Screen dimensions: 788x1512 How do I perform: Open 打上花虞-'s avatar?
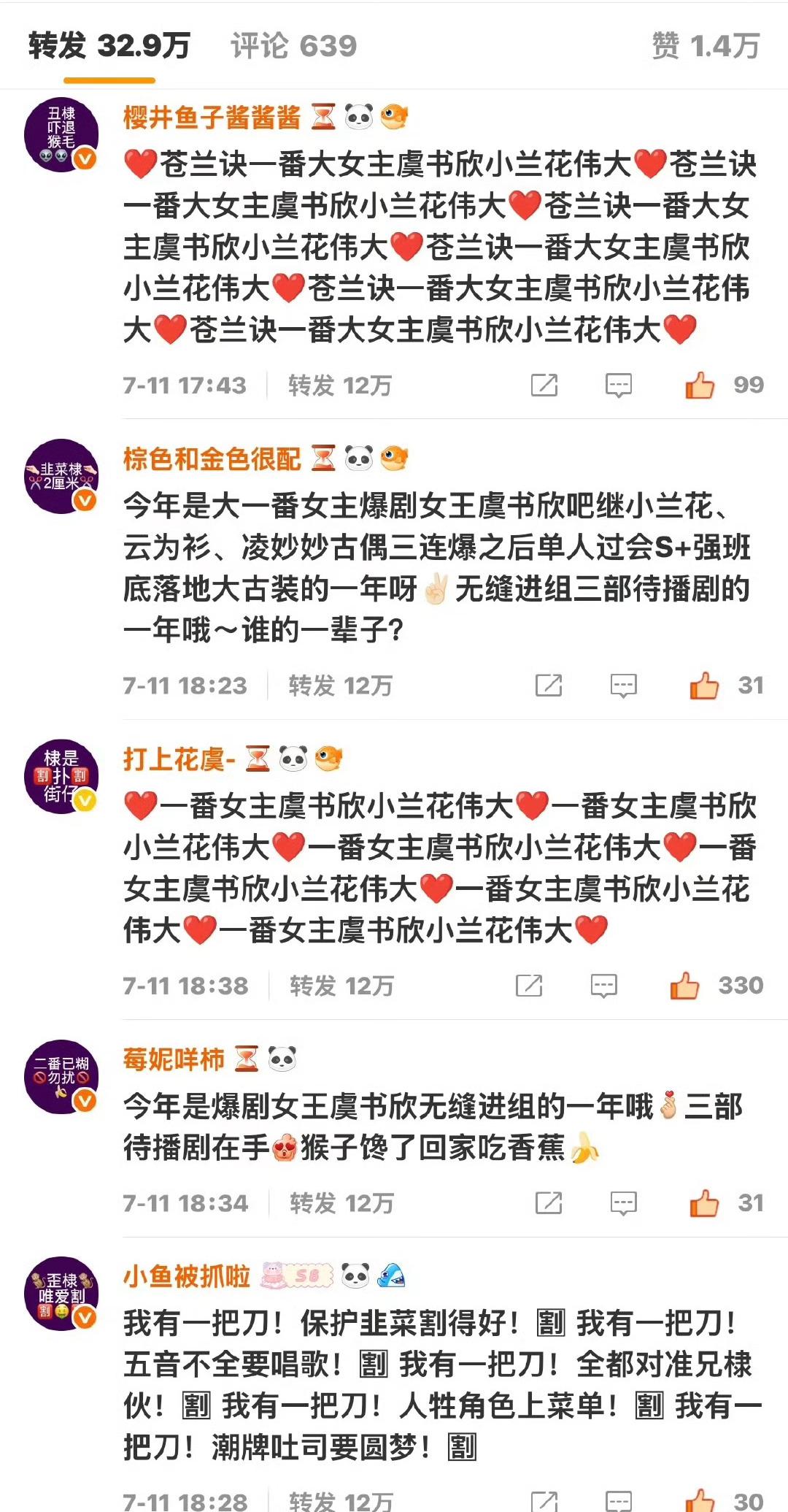point(62,775)
